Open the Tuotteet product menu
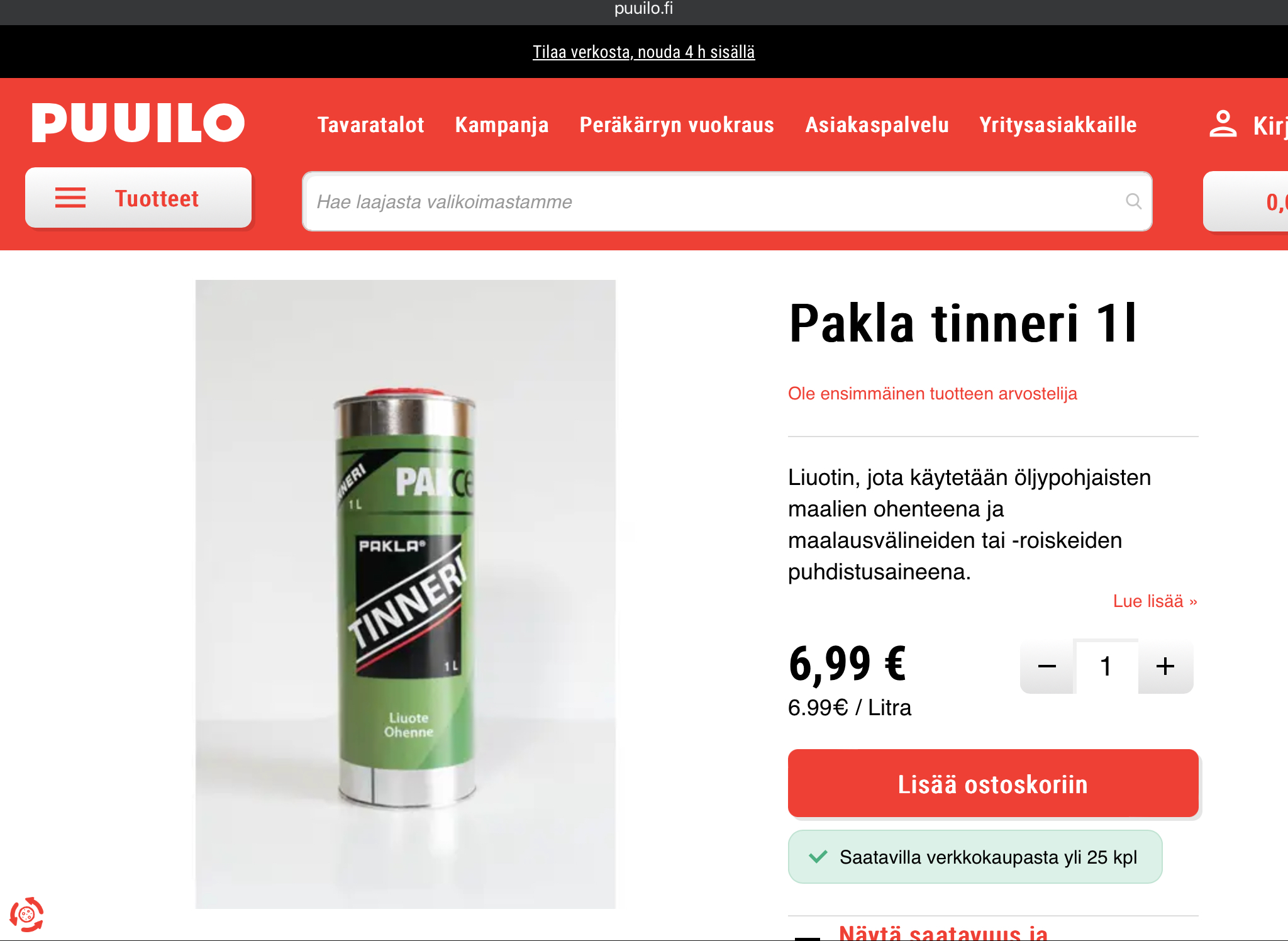Viewport: 1288px width, 941px height. (x=138, y=198)
